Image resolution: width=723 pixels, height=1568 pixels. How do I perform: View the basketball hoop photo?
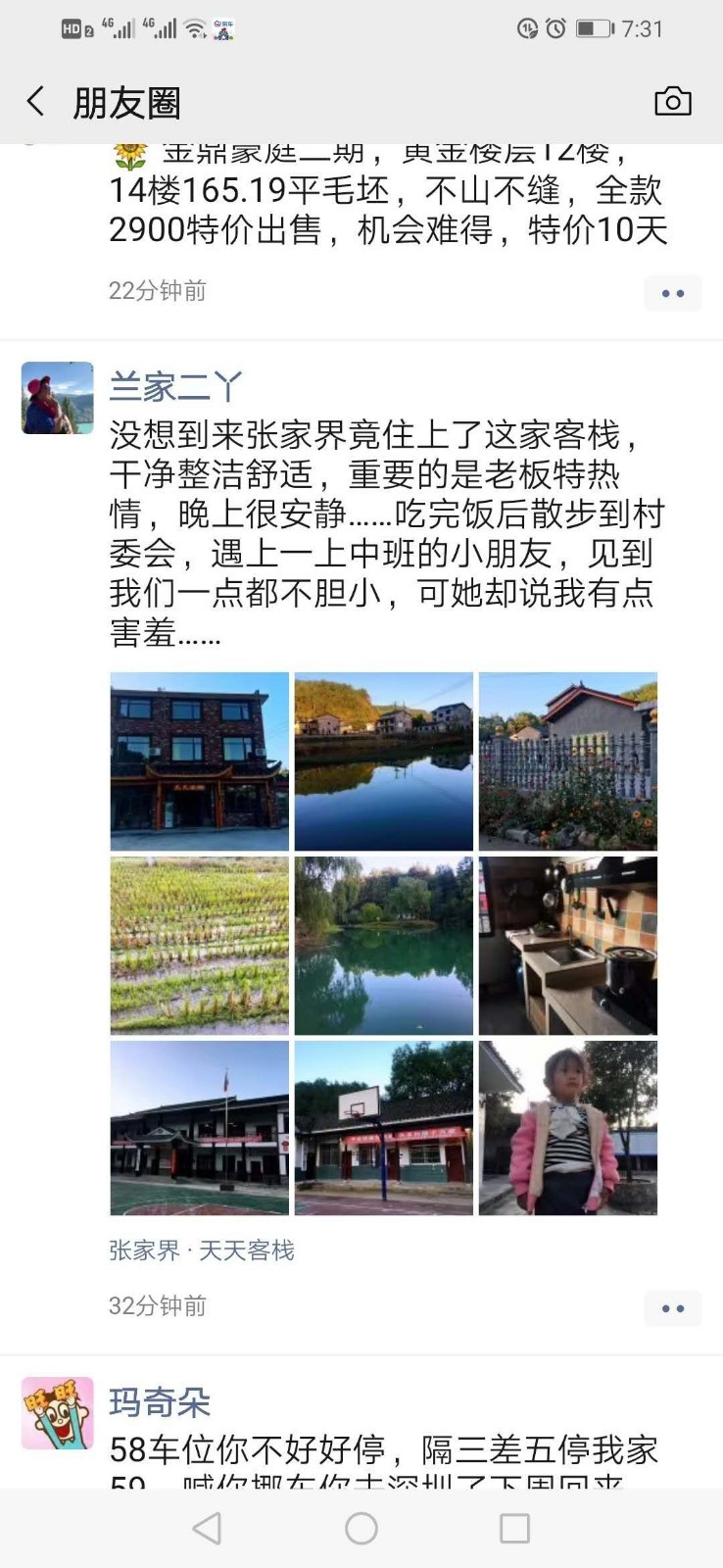click(x=384, y=1128)
